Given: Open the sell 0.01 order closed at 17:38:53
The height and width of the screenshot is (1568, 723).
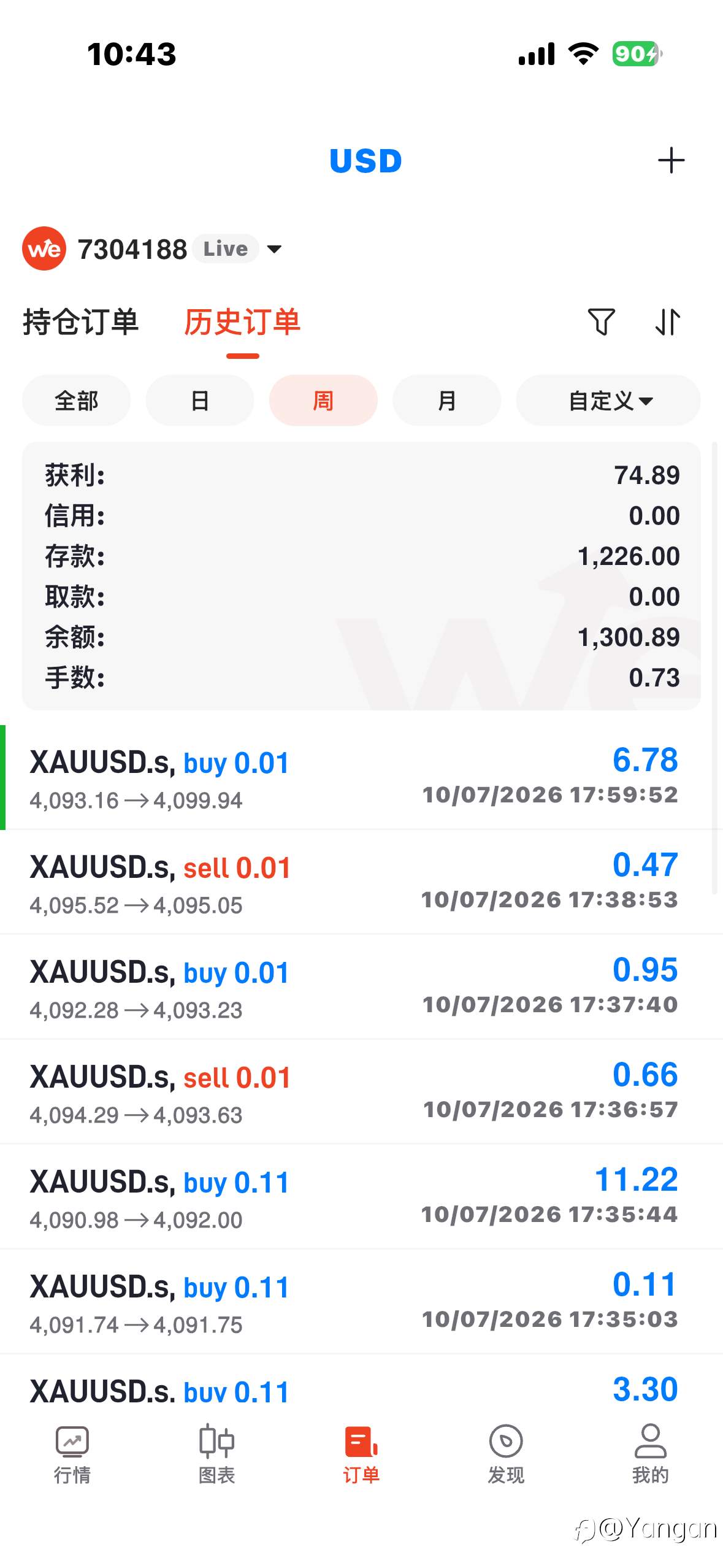Looking at the screenshot, I should [361, 882].
